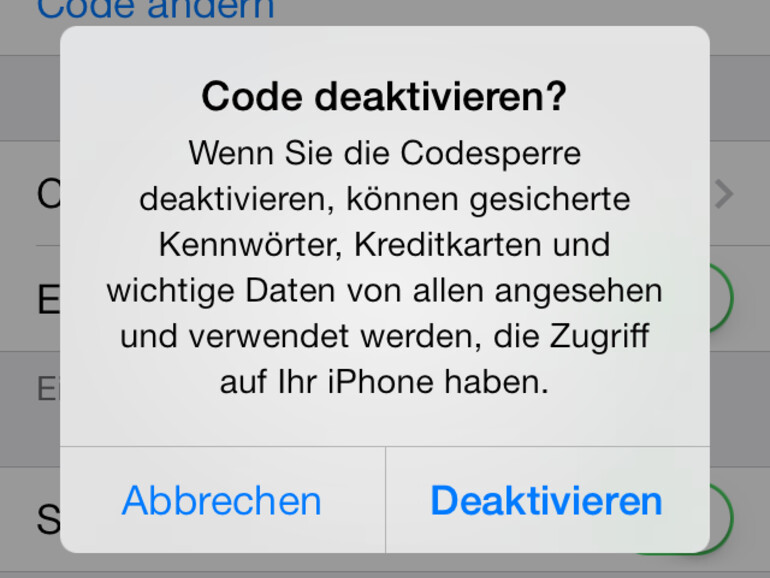This screenshot has height=578, width=770.
Task: Confirm by tapping Deaktivieren
Action: (x=546, y=500)
